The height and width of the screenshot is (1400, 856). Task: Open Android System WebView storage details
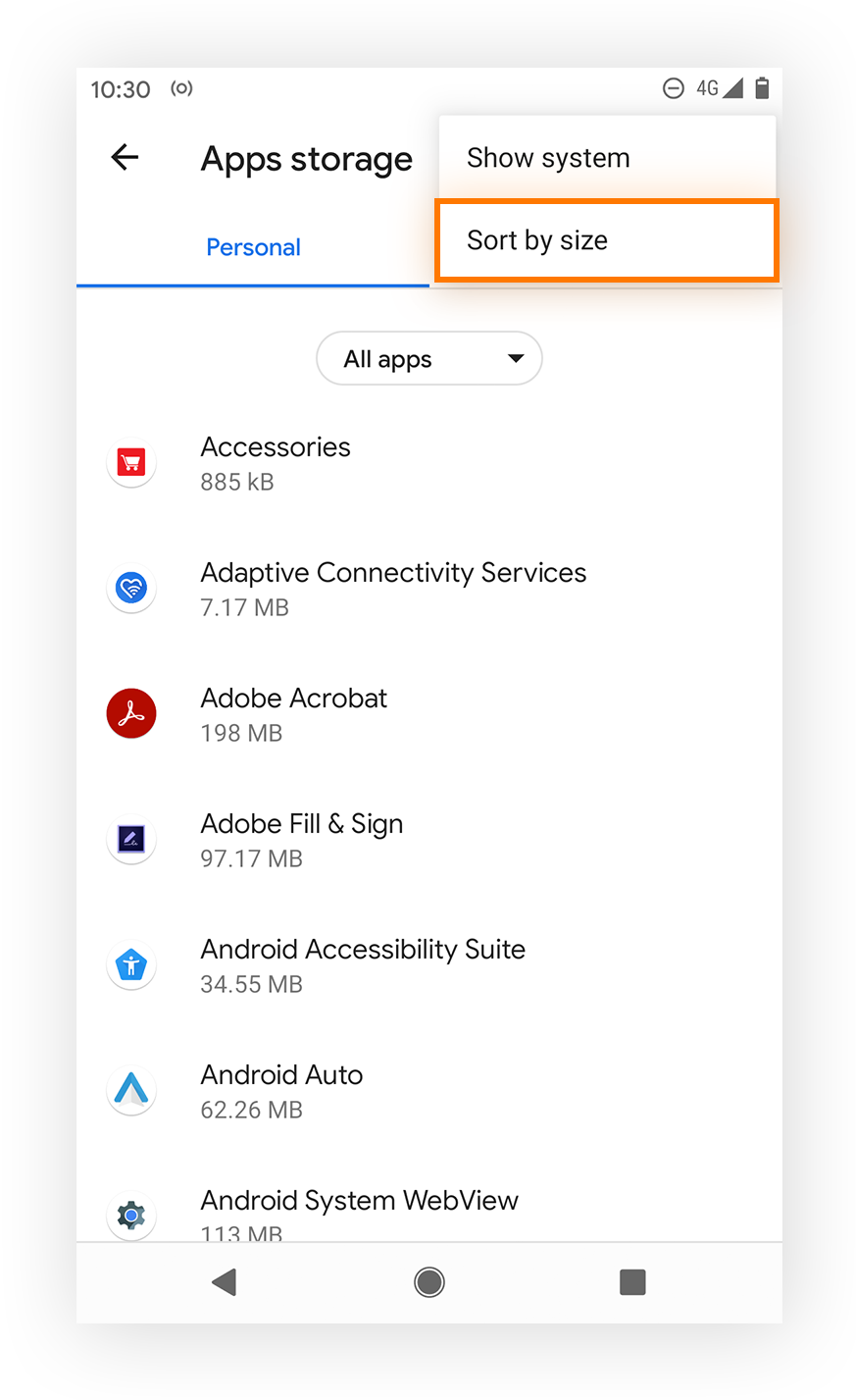point(359,1200)
